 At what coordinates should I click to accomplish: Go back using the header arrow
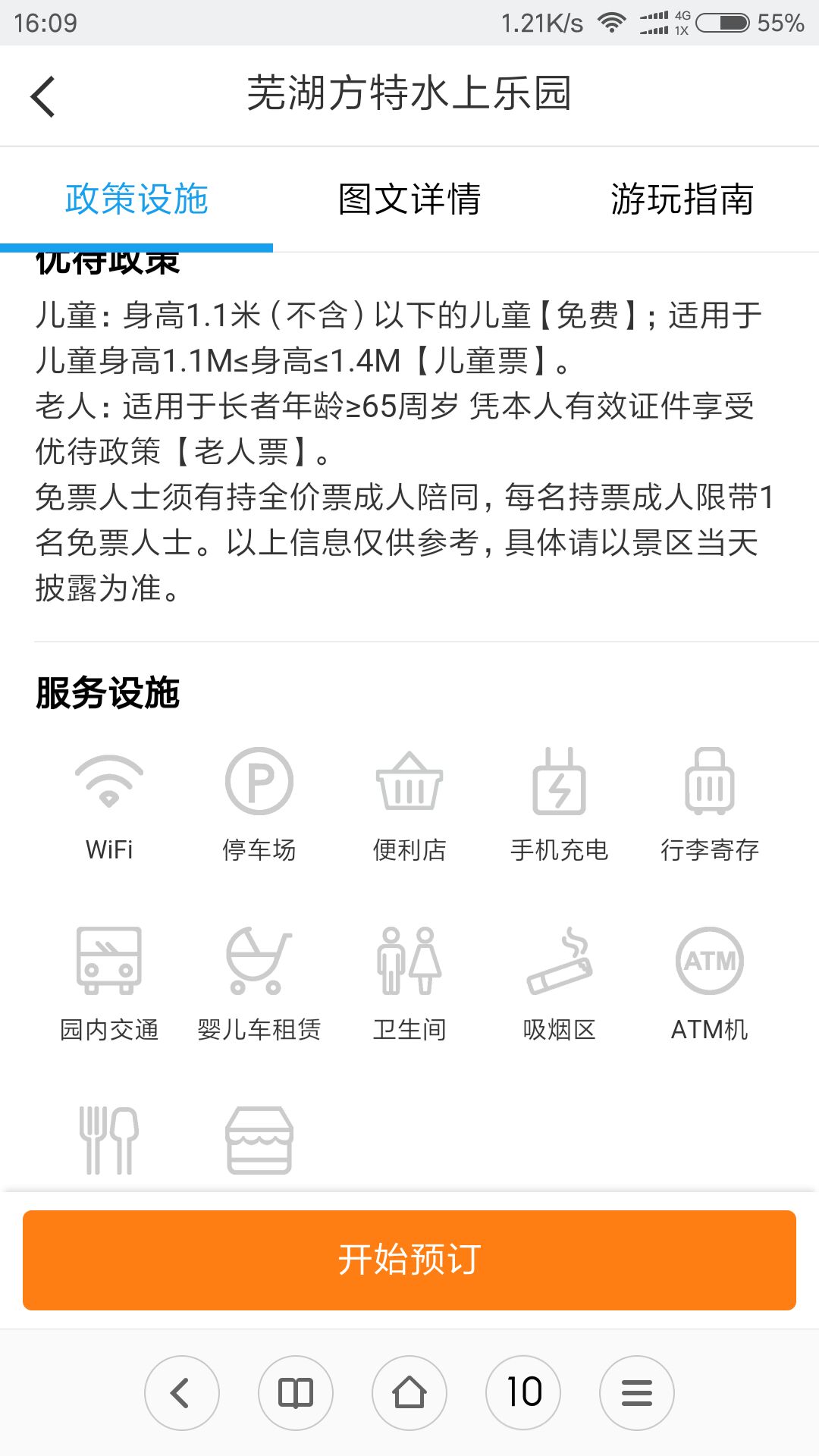[43, 96]
